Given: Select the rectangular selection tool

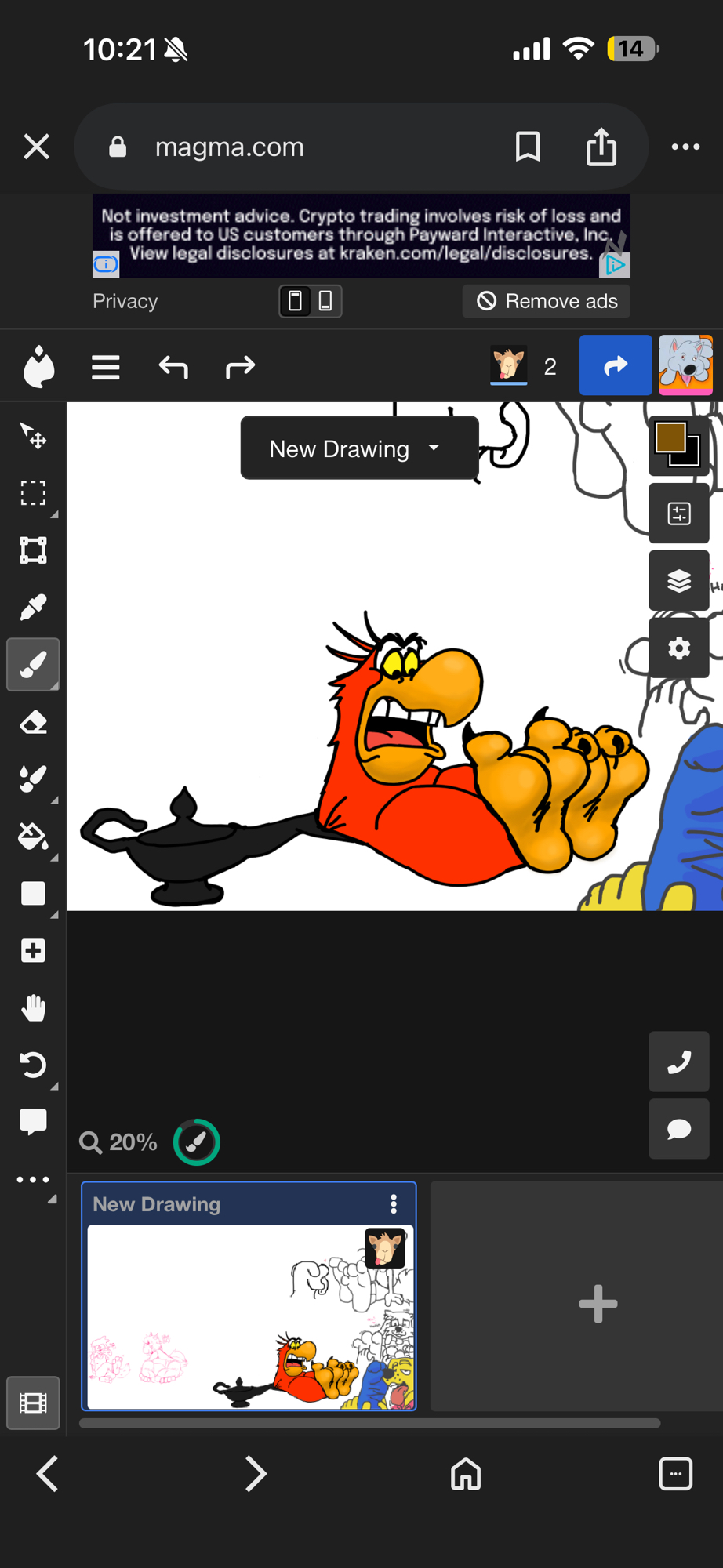Looking at the screenshot, I should point(33,493).
